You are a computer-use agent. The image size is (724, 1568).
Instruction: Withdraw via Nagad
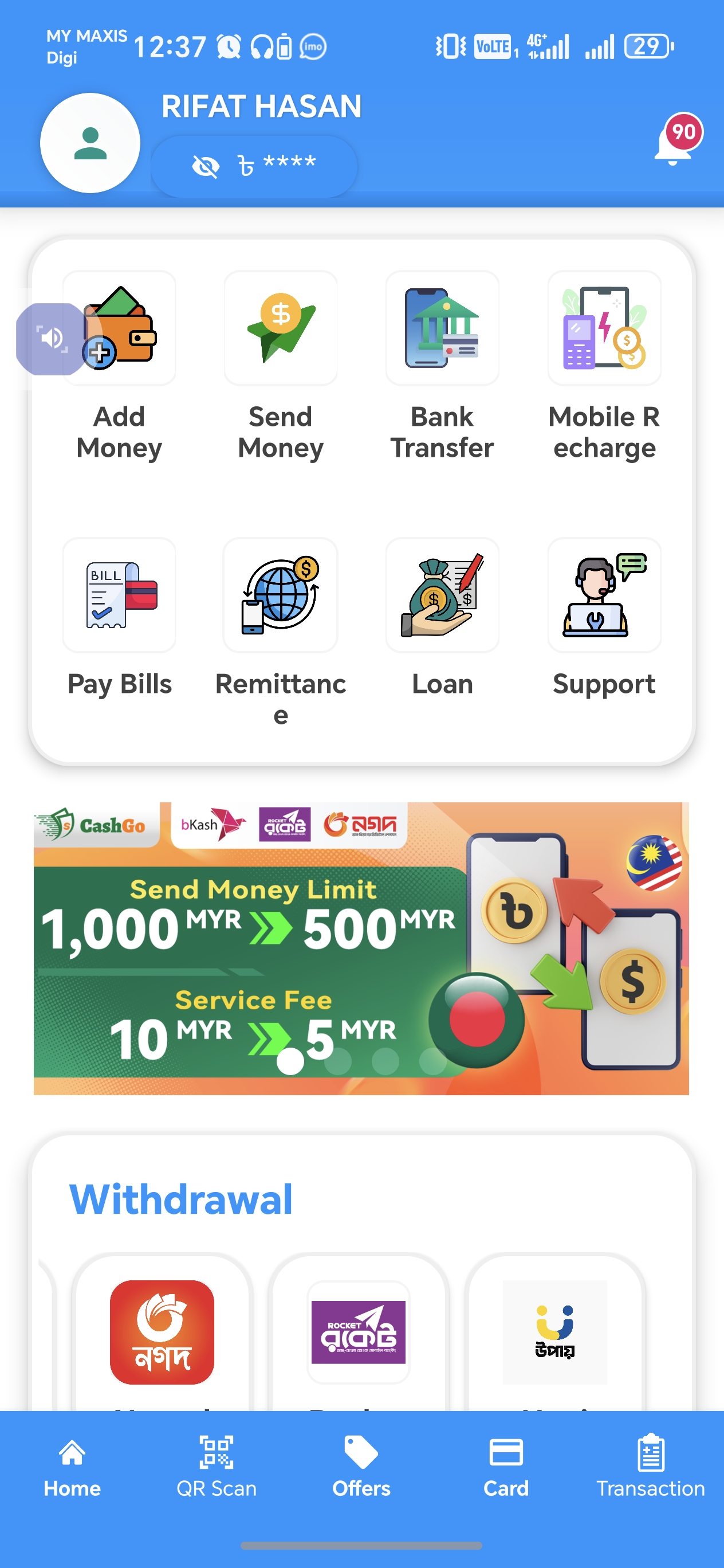coord(162,1332)
